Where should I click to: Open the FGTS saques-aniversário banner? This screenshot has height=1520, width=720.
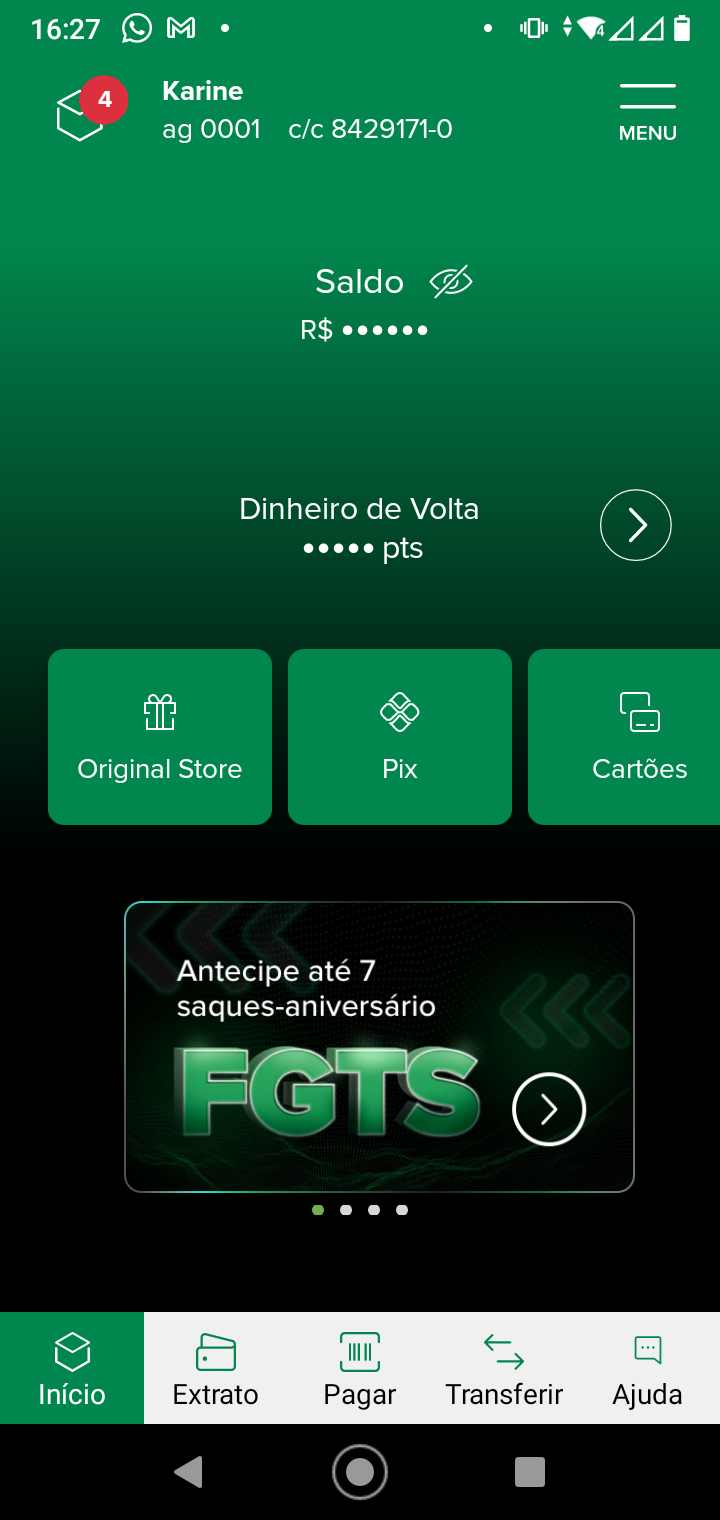click(379, 1047)
